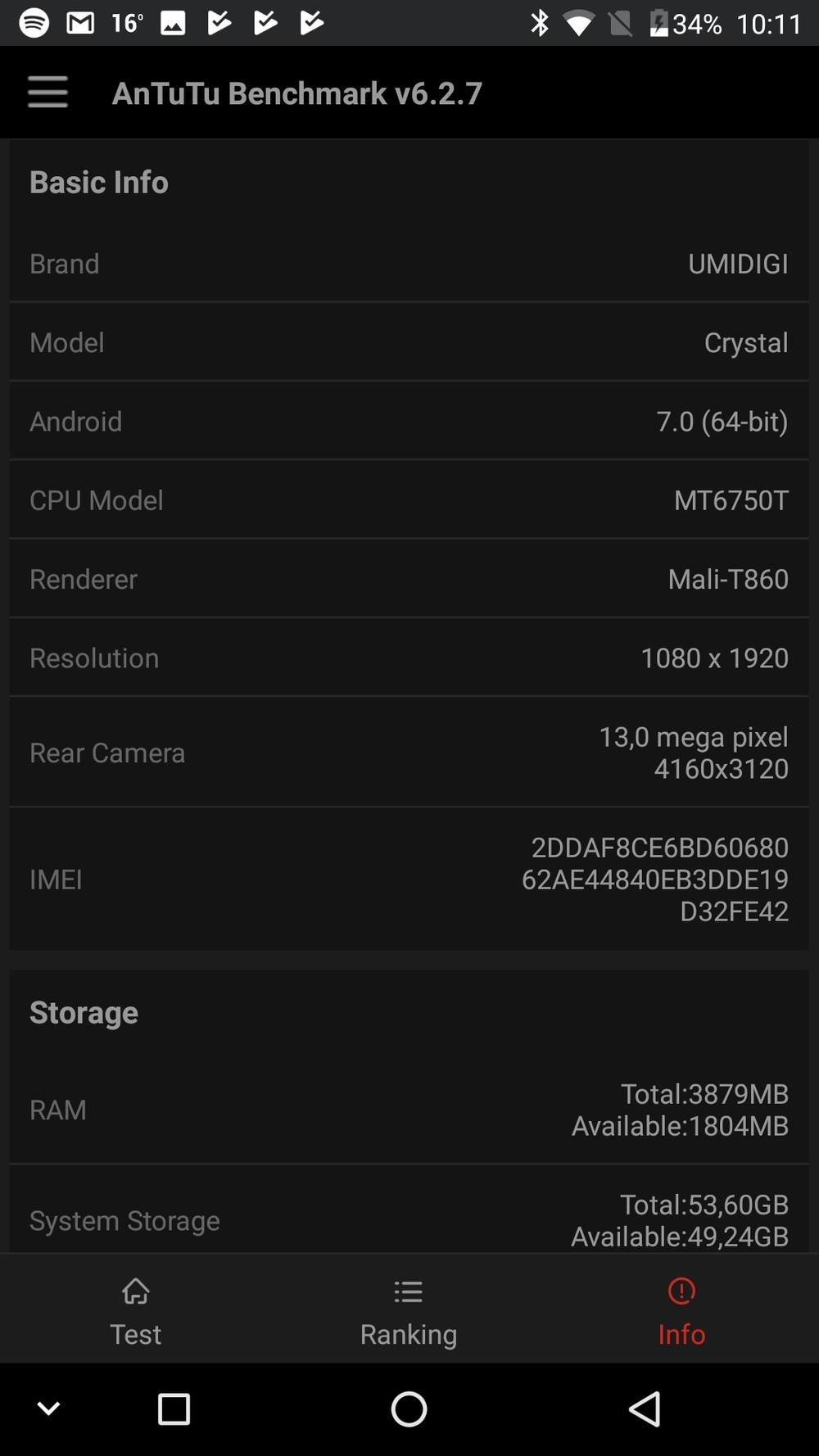
Task: Open the hamburger drawer menu
Action: click(x=48, y=93)
